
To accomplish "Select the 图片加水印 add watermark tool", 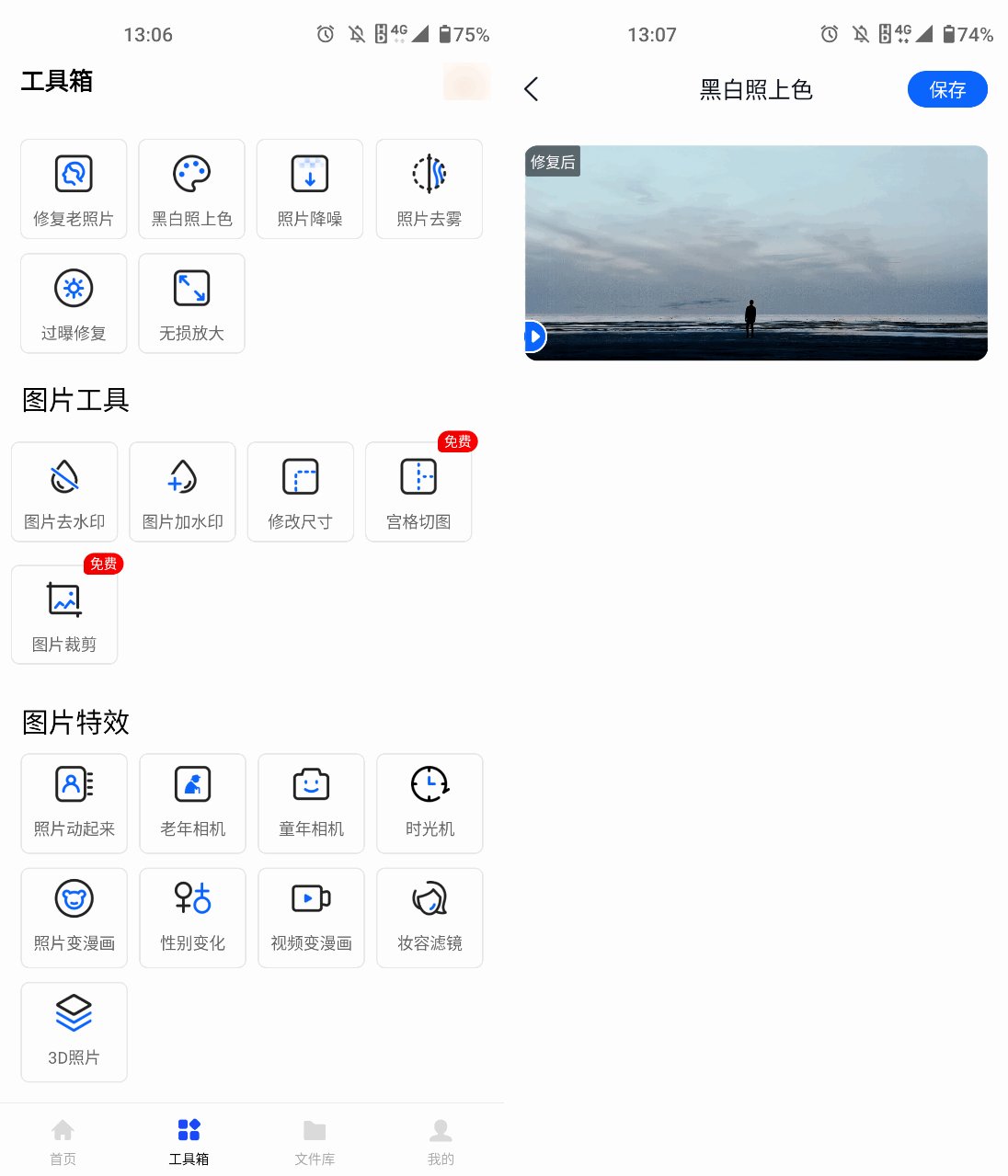I will point(181,492).
